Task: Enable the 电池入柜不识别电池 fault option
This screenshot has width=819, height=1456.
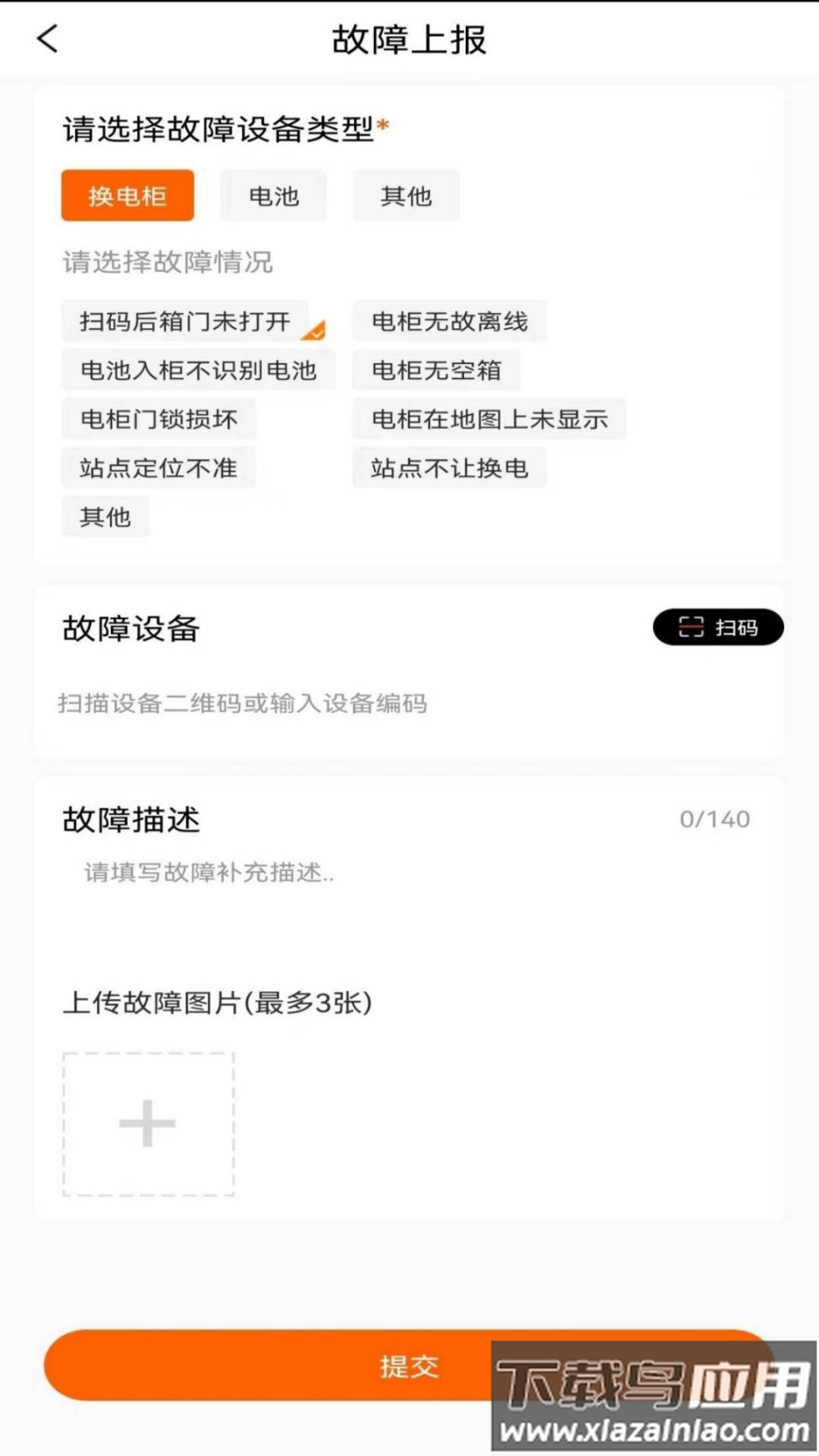Action: (197, 370)
